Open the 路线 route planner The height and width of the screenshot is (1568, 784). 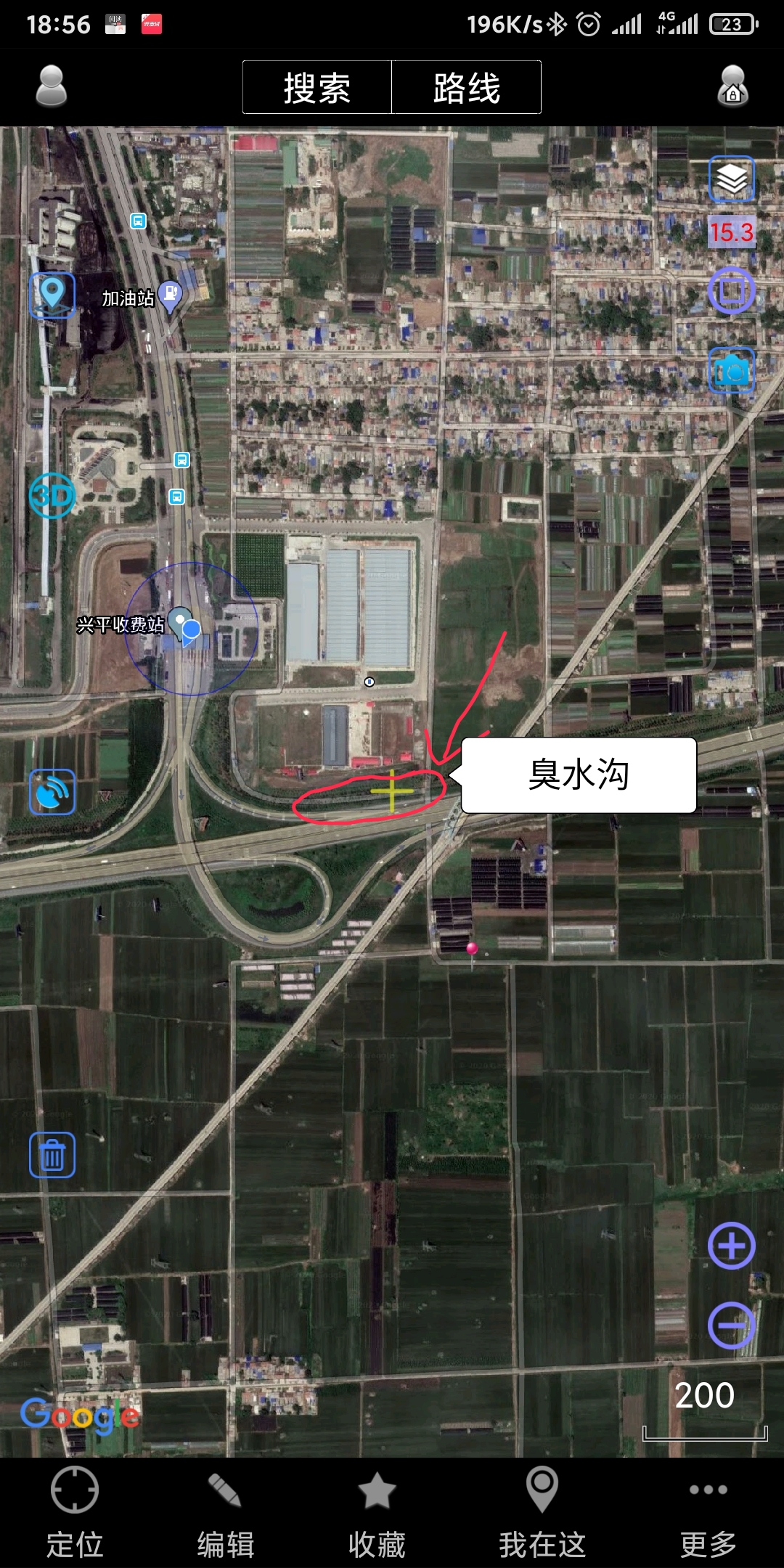tap(466, 88)
